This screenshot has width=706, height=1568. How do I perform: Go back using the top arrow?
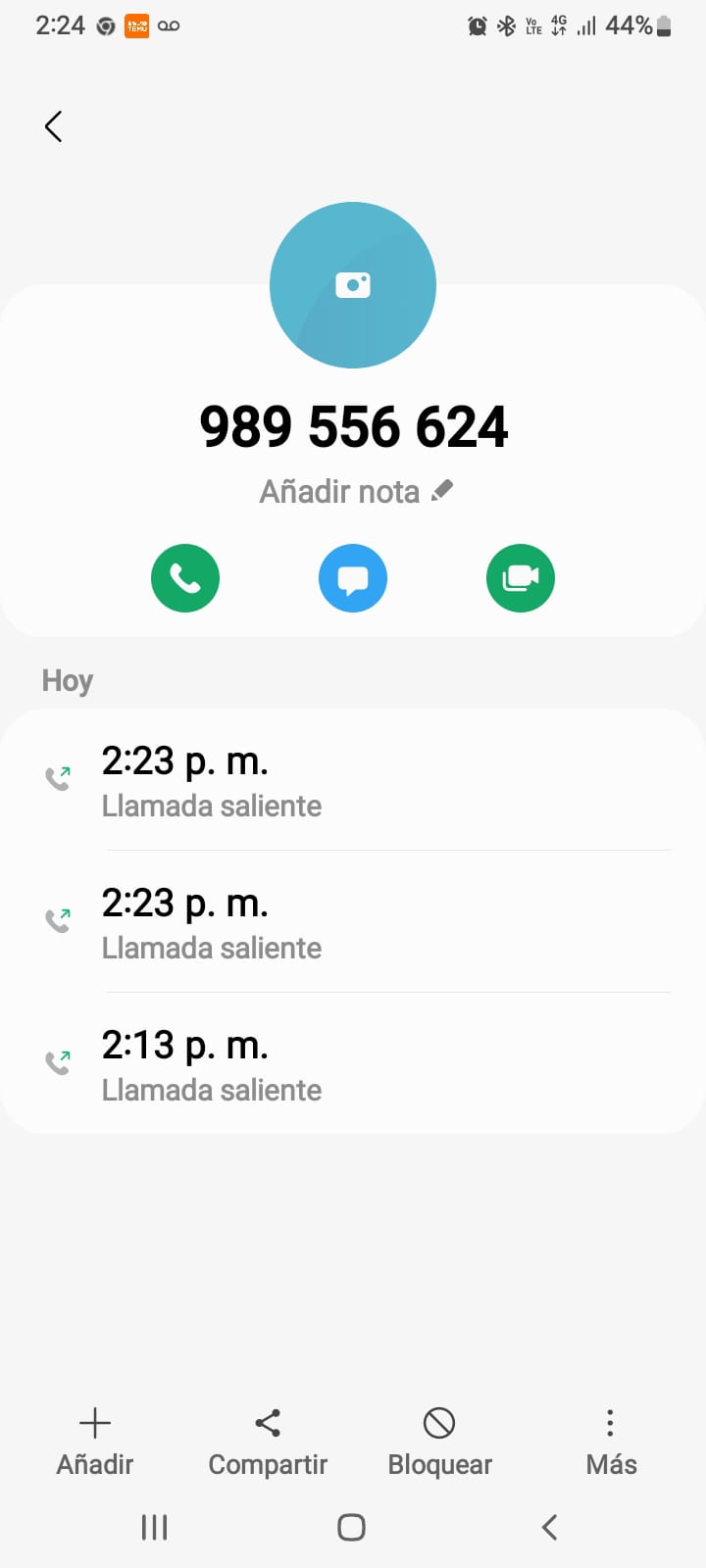[54, 126]
